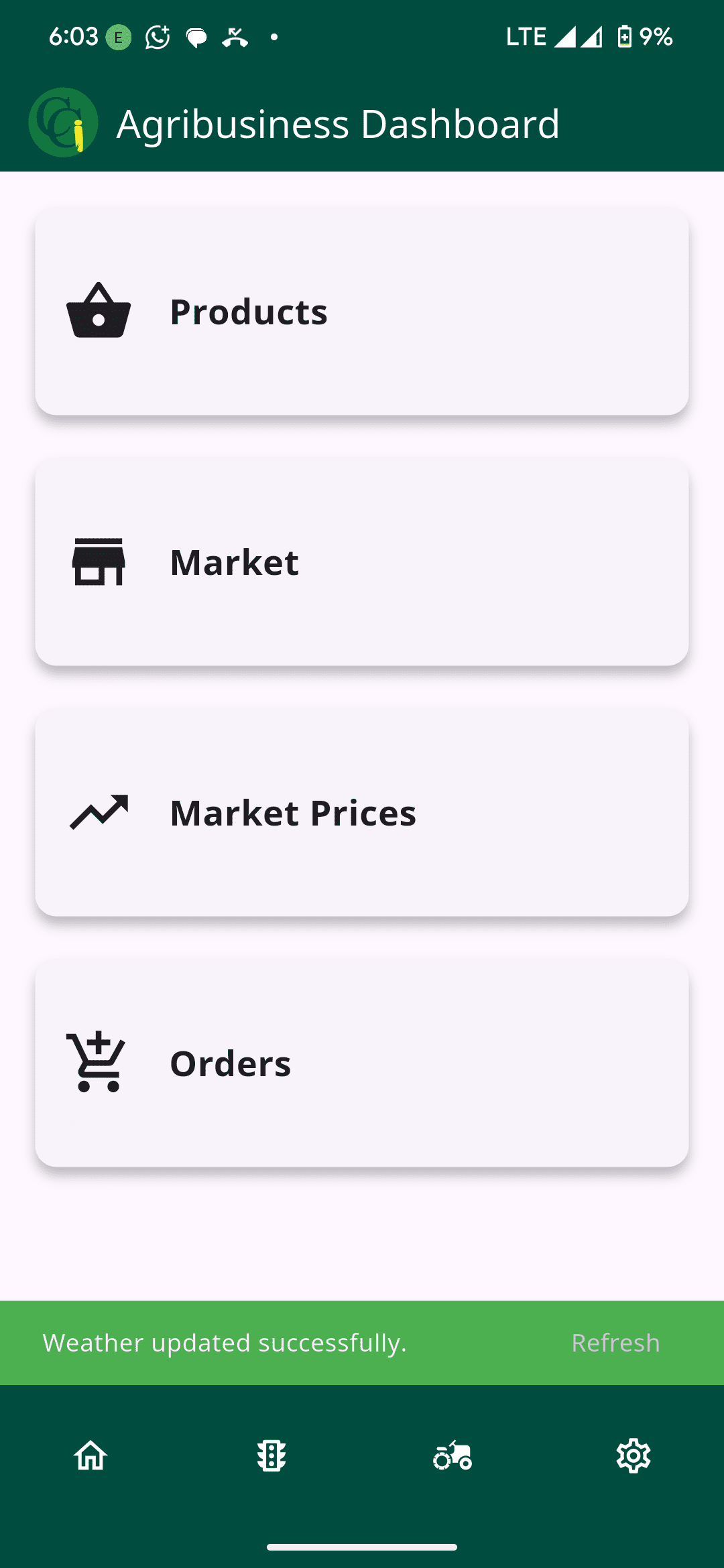
Task: Open the Products card
Action: (362, 312)
